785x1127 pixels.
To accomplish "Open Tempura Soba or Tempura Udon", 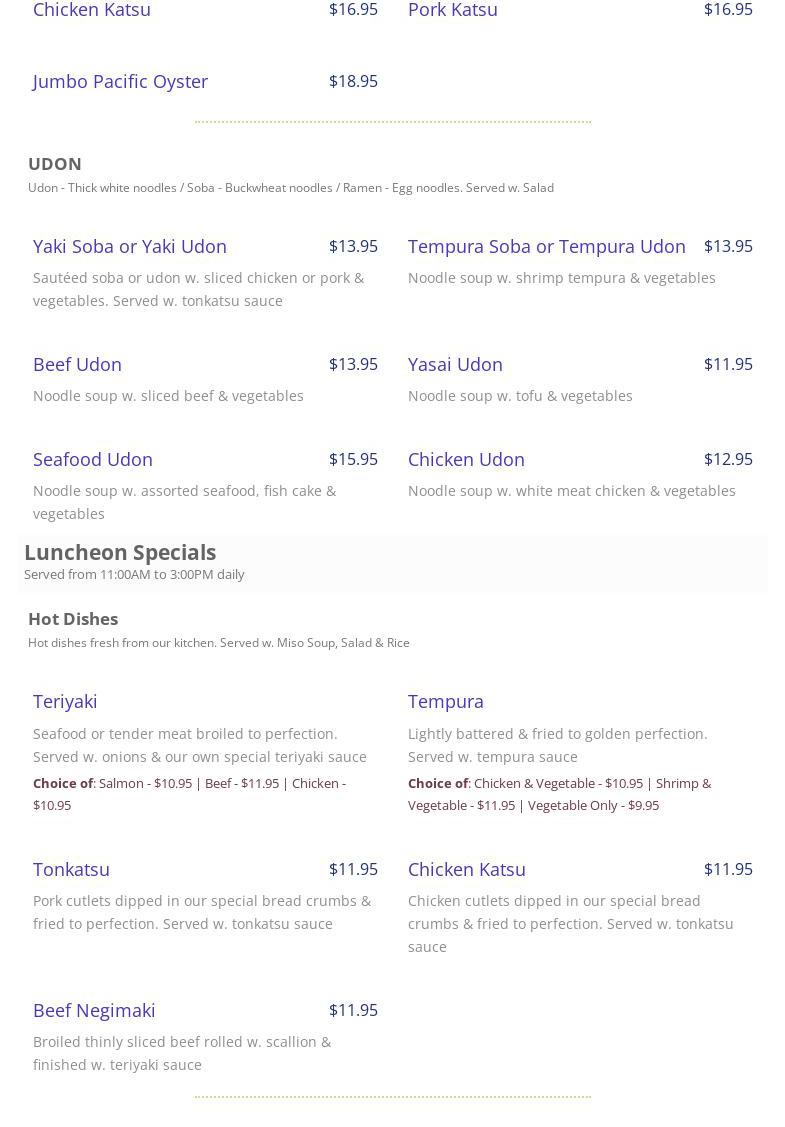I will 546,246.
